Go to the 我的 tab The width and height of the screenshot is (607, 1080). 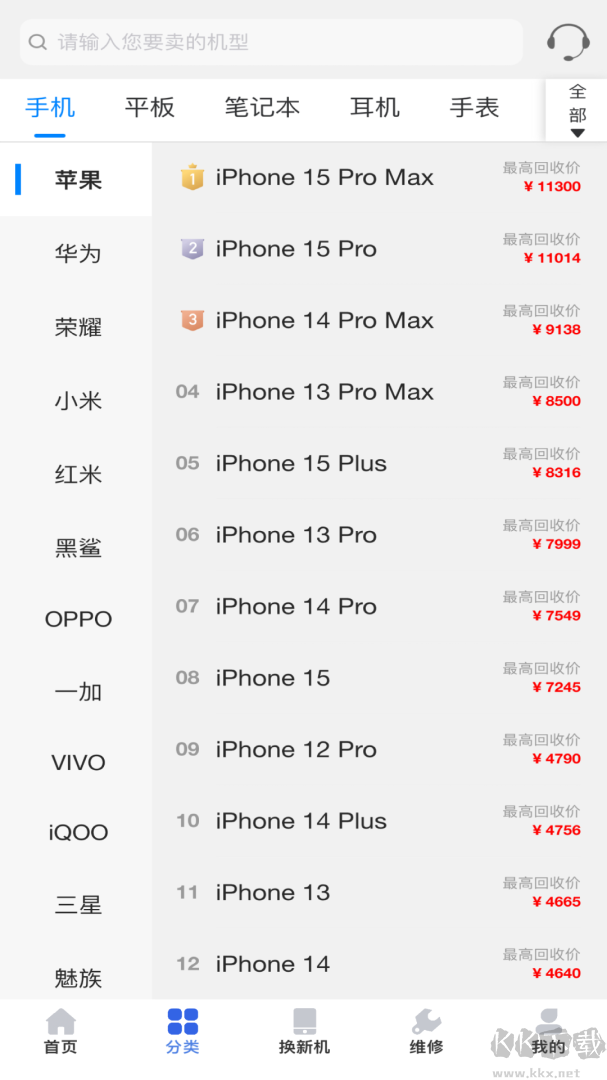pos(548,1032)
